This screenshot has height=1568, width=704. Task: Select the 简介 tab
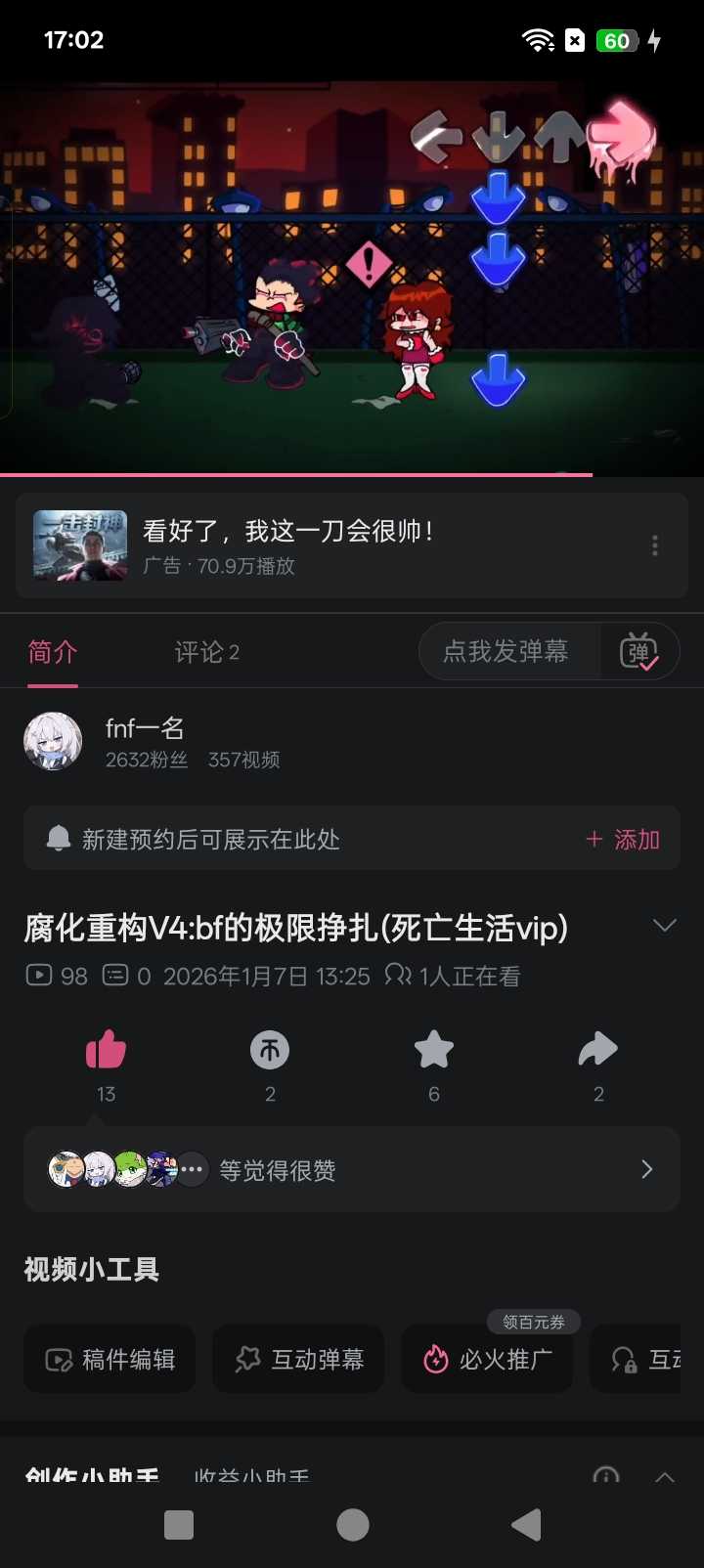coord(53,652)
